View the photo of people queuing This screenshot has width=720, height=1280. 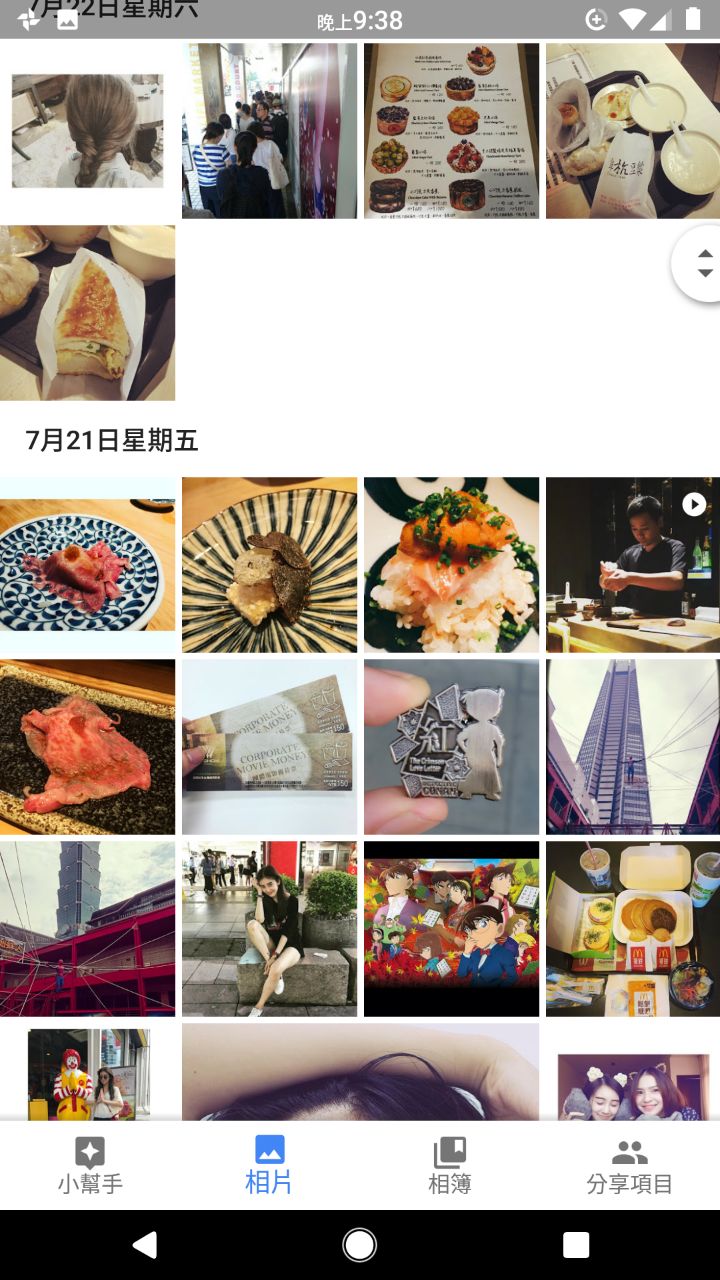(269, 130)
